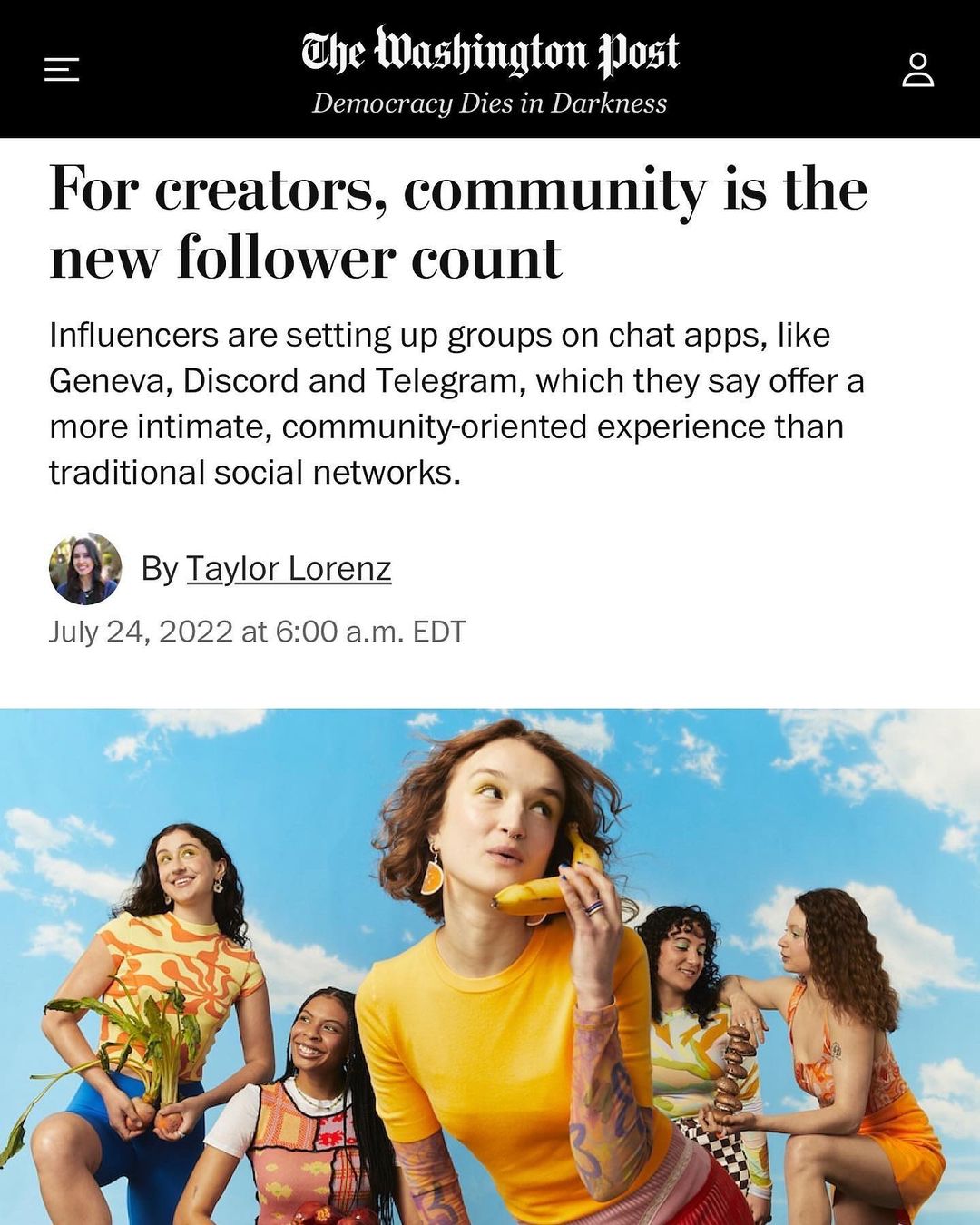Screen dimensions: 980x1225
Task: Open the account profile icon
Action: coord(917,70)
